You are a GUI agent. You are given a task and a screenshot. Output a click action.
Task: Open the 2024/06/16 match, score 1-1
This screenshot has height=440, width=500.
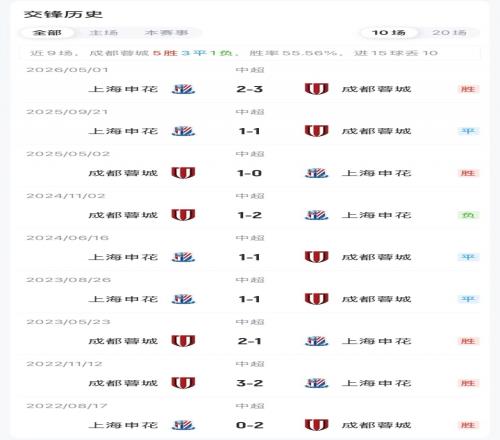click(x=250, y=250)
